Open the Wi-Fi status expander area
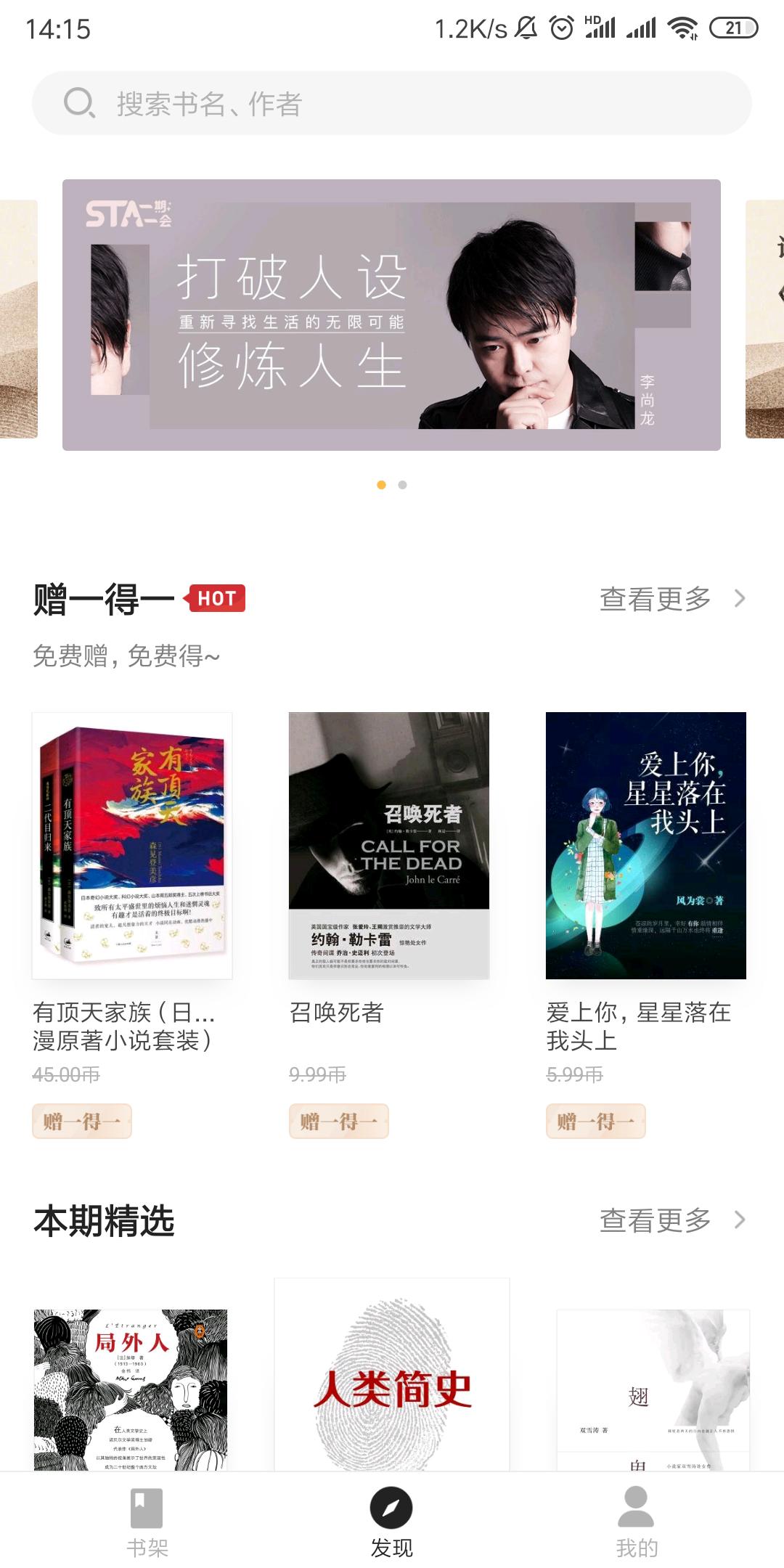 (681, 28)
